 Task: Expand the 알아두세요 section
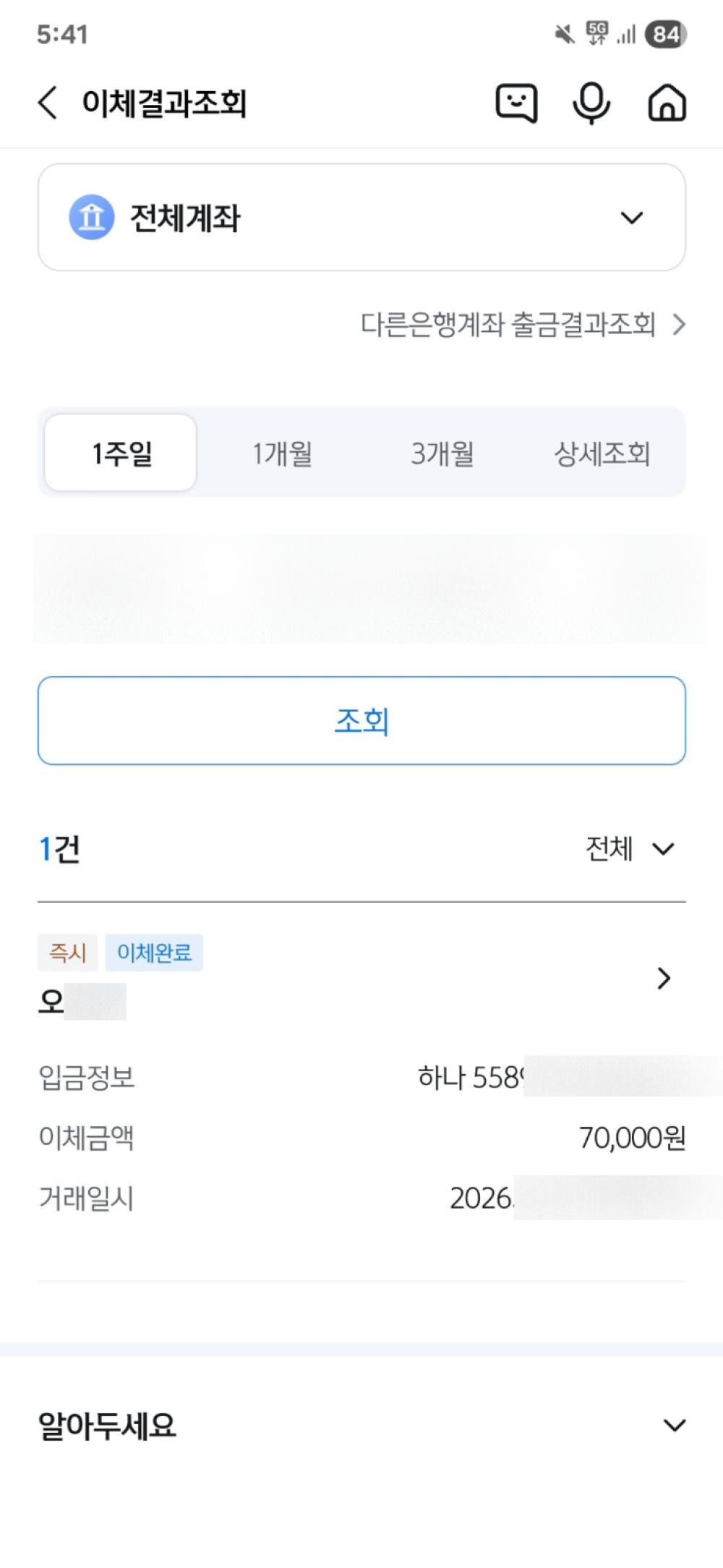point(361,1426)
